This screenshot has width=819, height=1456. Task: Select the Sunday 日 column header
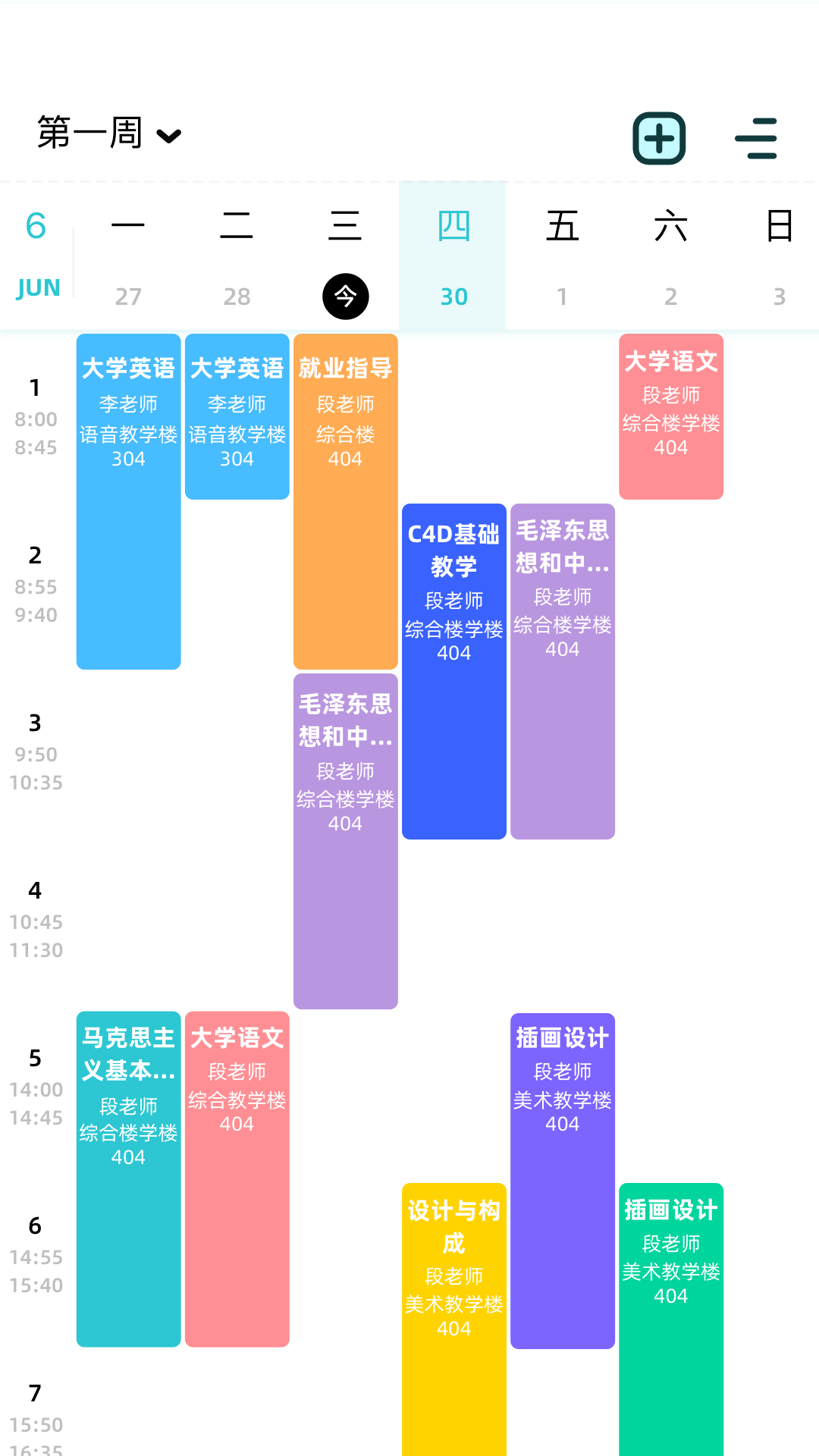(780, 225)
